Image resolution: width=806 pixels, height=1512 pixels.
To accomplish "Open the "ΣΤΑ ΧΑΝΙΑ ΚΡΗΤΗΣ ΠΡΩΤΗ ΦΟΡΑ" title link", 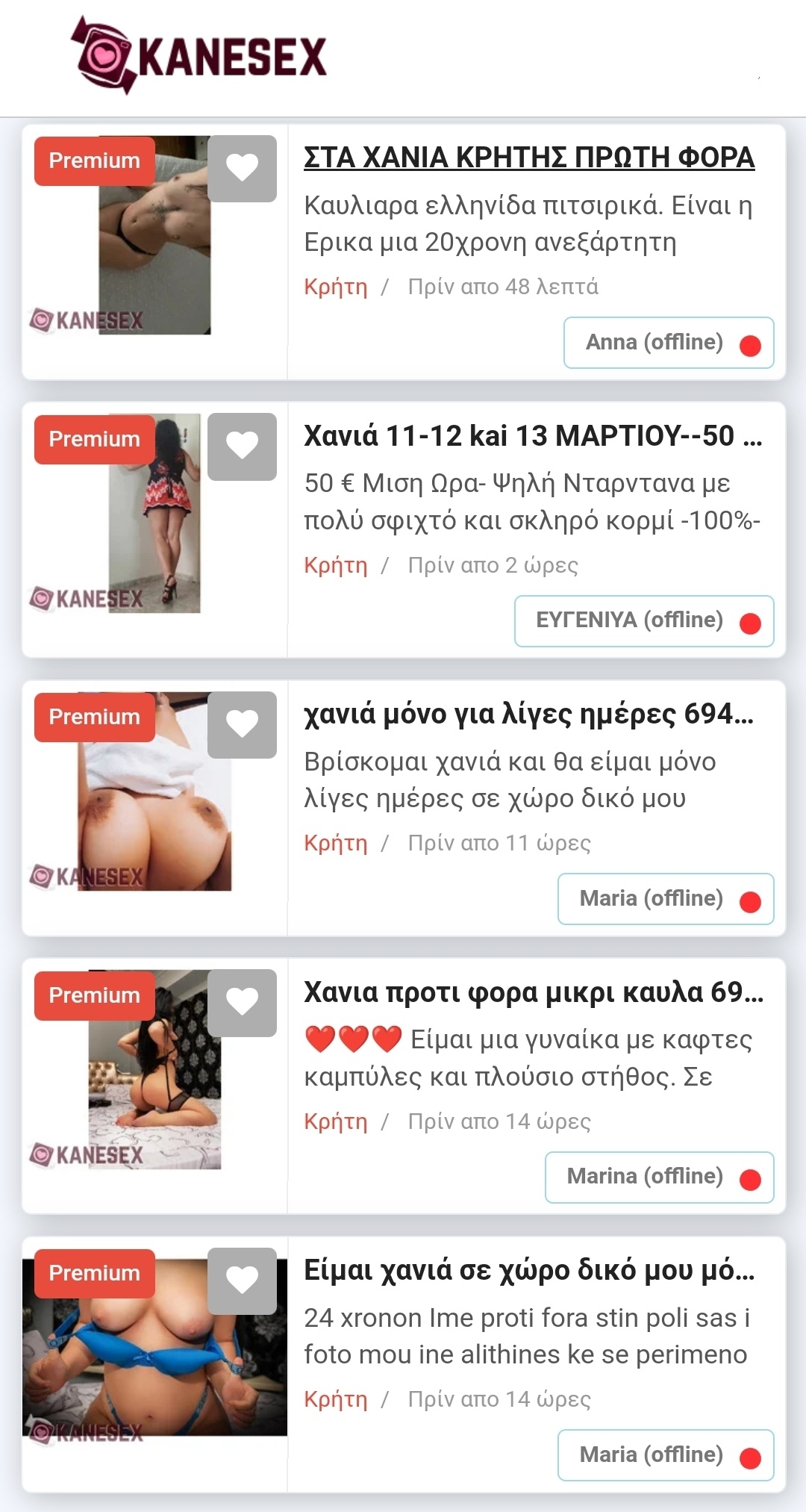I will click(528, 158).
